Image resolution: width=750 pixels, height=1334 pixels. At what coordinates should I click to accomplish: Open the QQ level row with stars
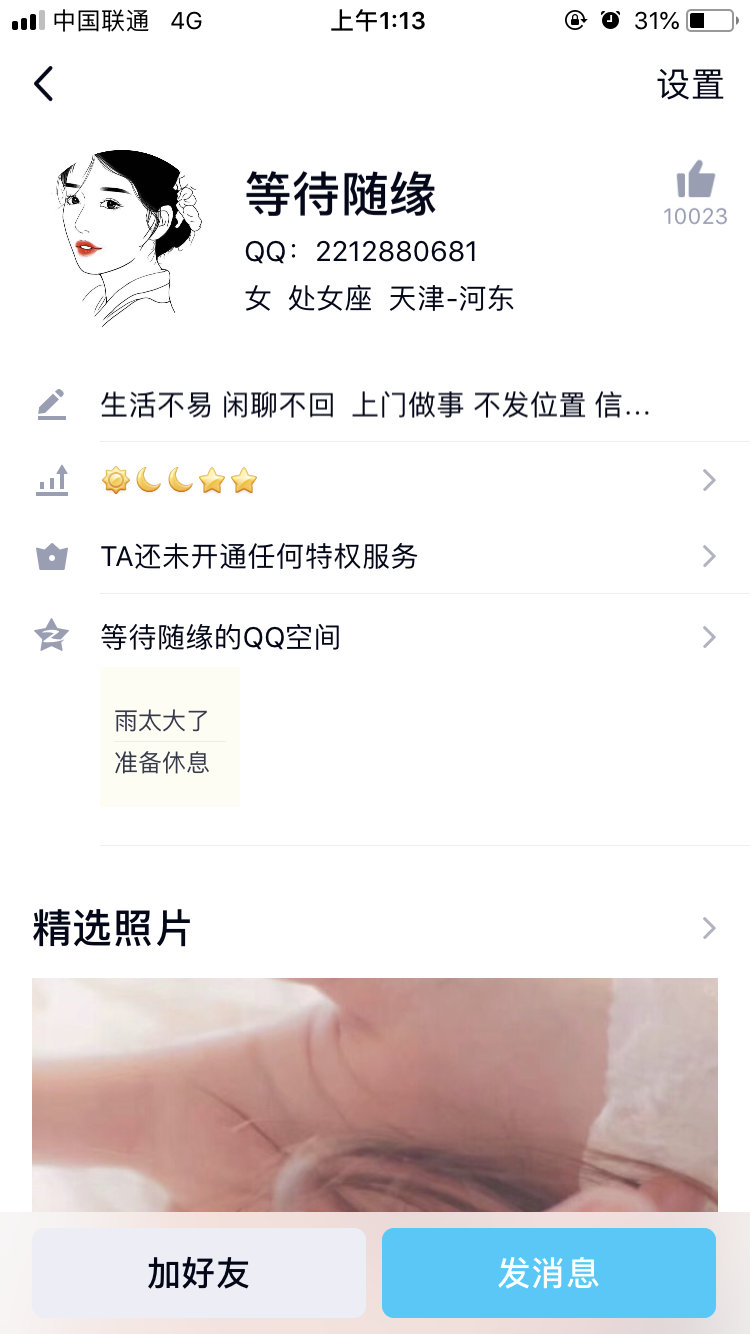tap(400, 481)
